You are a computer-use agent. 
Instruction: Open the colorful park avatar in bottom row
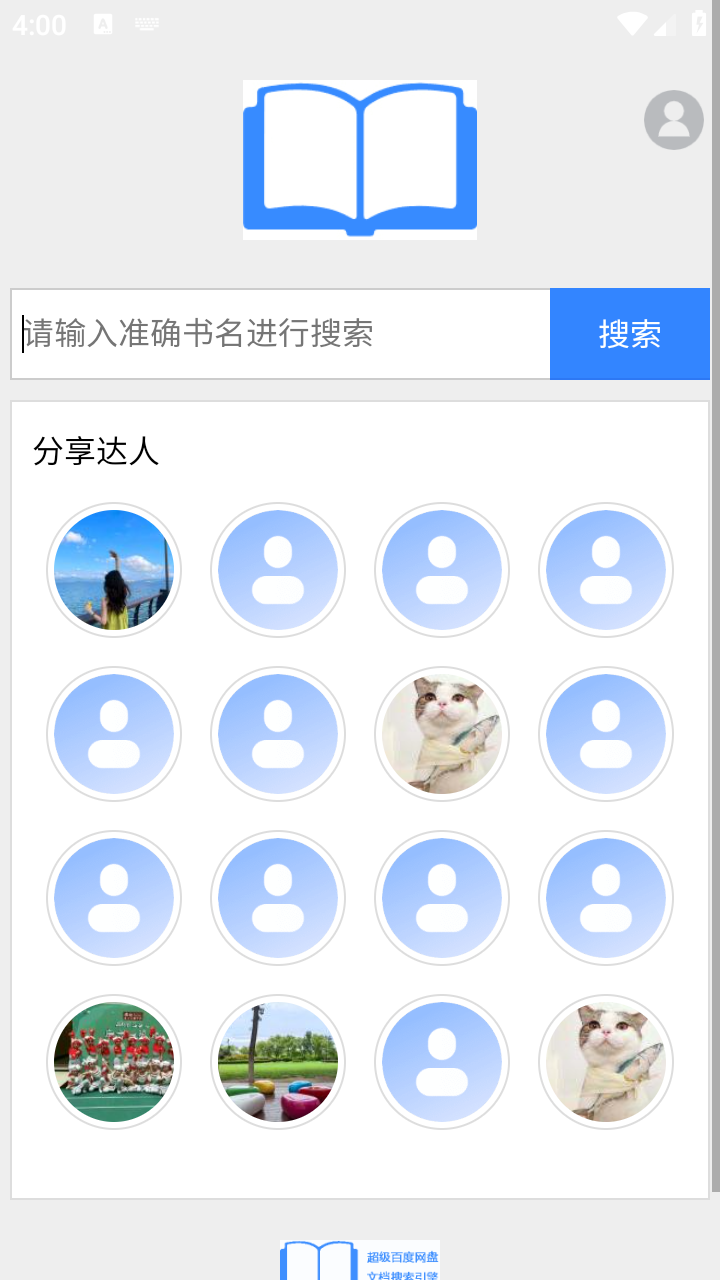coord(278,1061)
